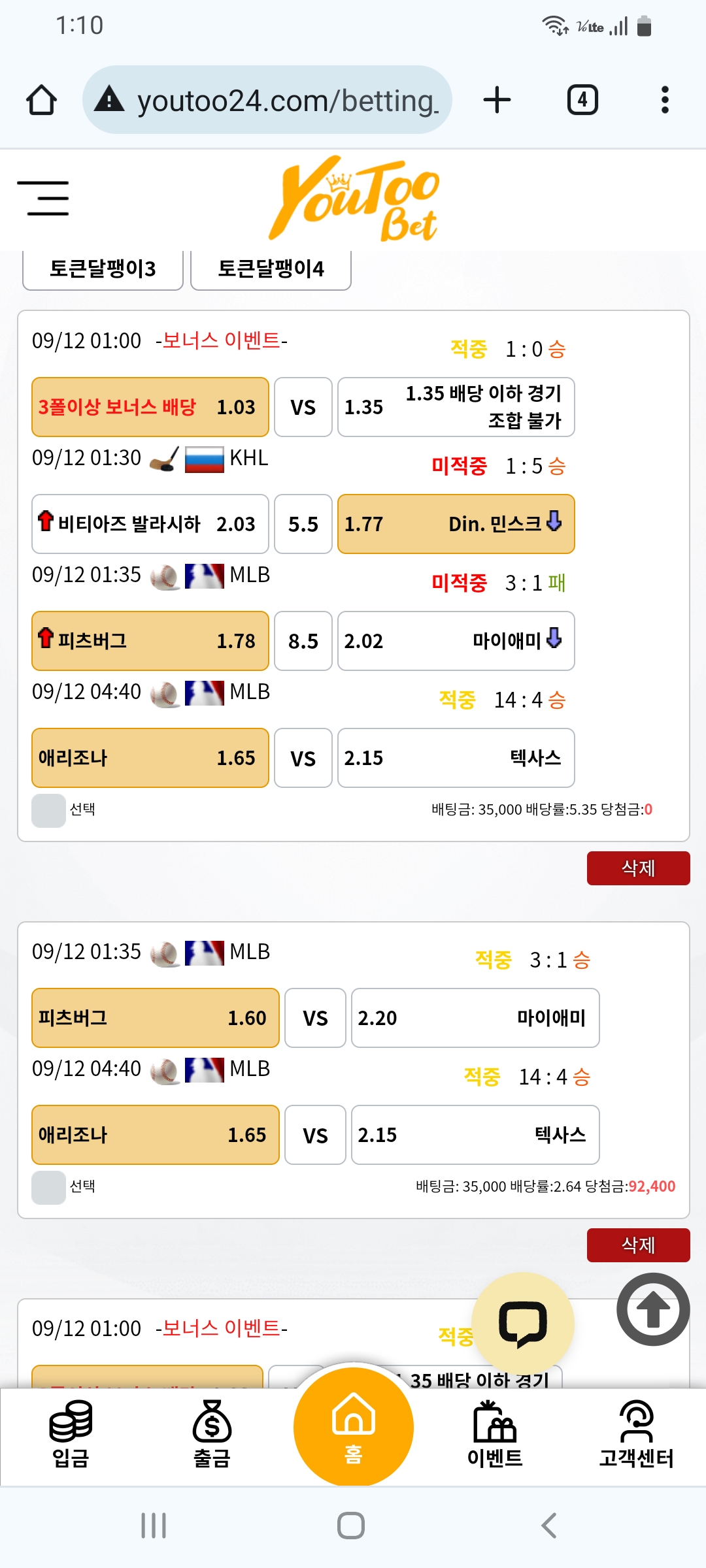
Task: Open the browser overflow menu
Action: pyautogui.click(x=665, y=100)
